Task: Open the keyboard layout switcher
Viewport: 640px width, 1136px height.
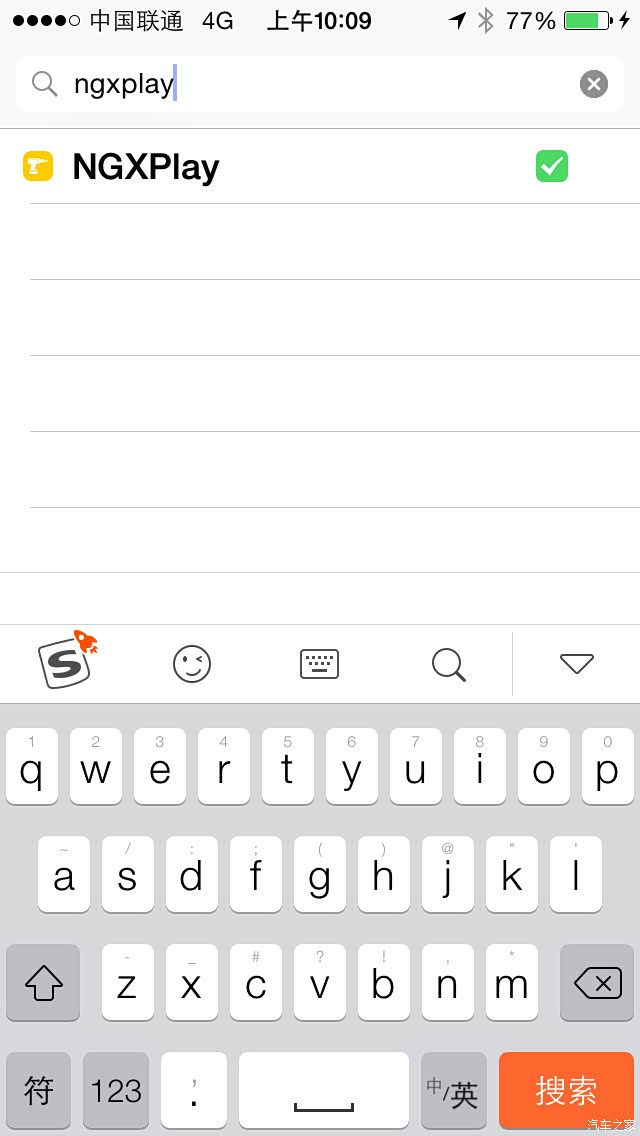Action: coord(320,664)
